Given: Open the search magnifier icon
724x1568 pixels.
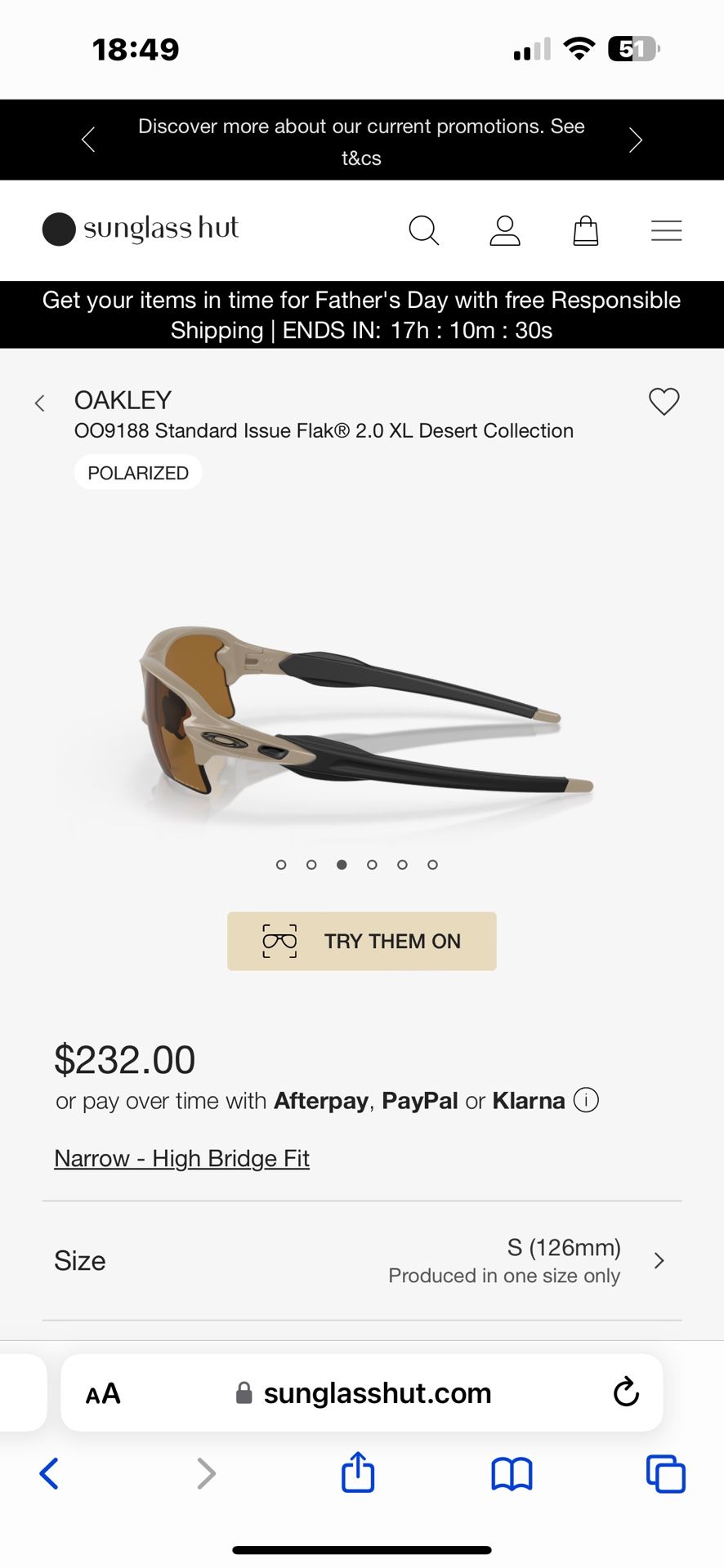Looking at the screenshot, I should 423,230.
